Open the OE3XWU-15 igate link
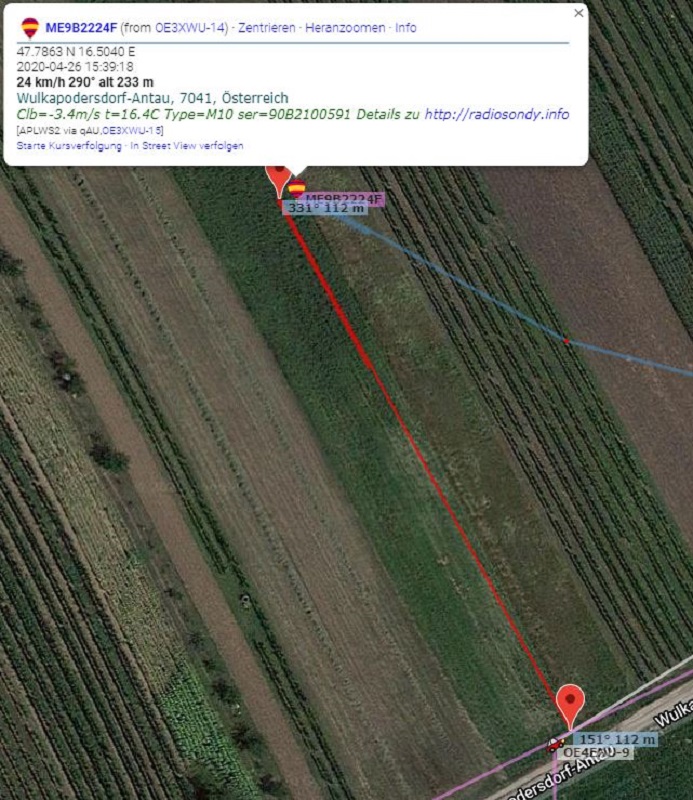 (132, 131)
